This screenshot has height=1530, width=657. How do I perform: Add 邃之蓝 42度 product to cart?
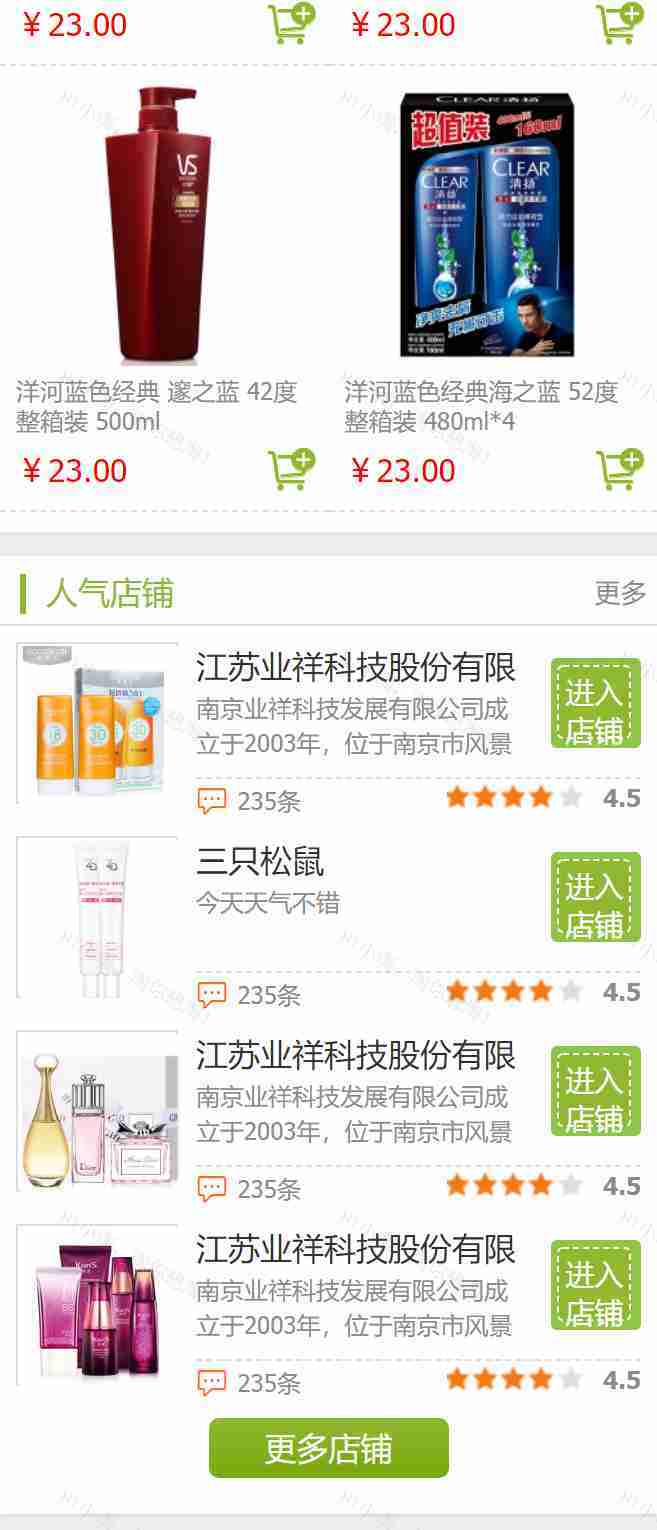pyautogui.click(x=291, y=470)
